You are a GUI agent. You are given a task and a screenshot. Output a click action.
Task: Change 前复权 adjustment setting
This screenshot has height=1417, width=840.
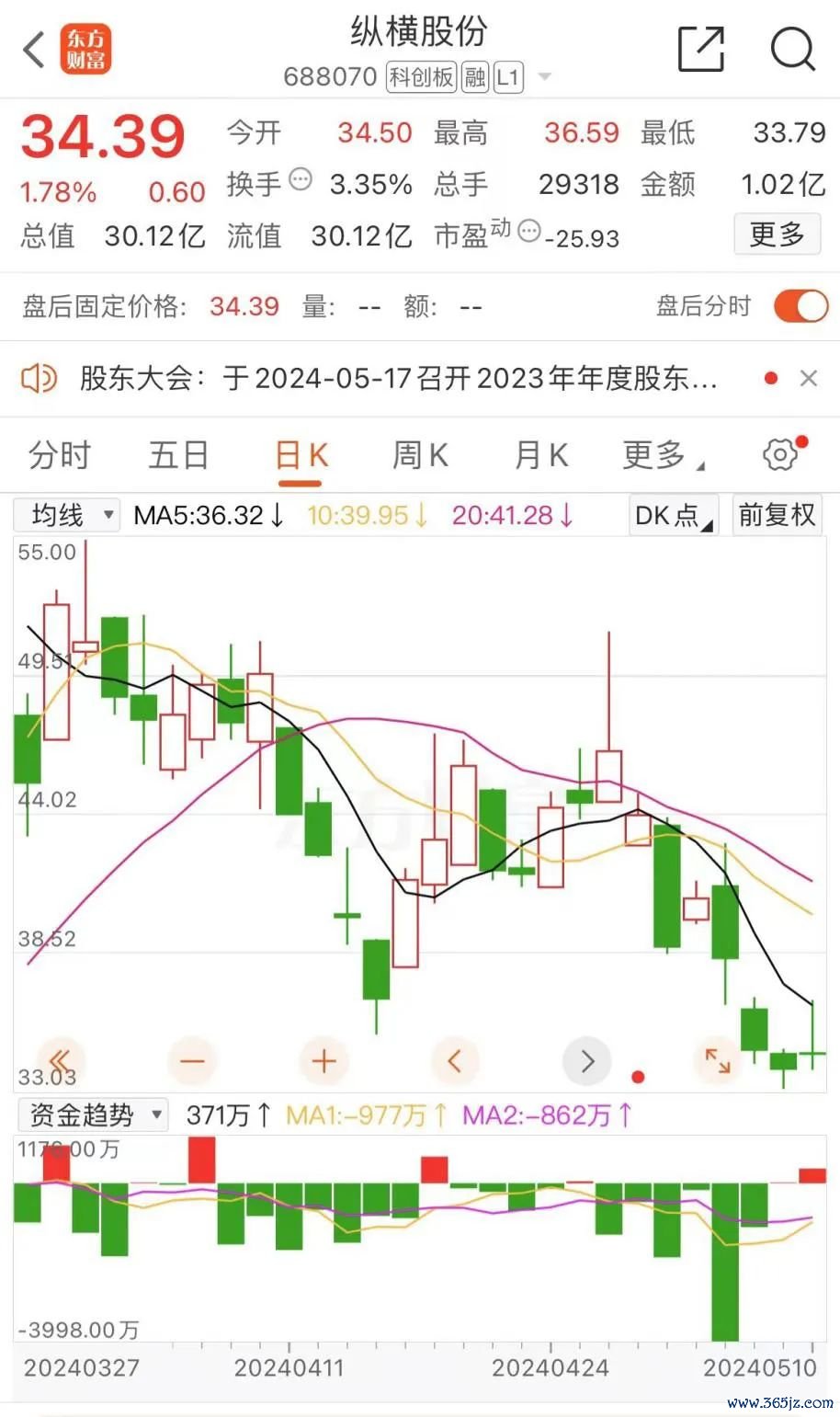[x=777, y=515]
